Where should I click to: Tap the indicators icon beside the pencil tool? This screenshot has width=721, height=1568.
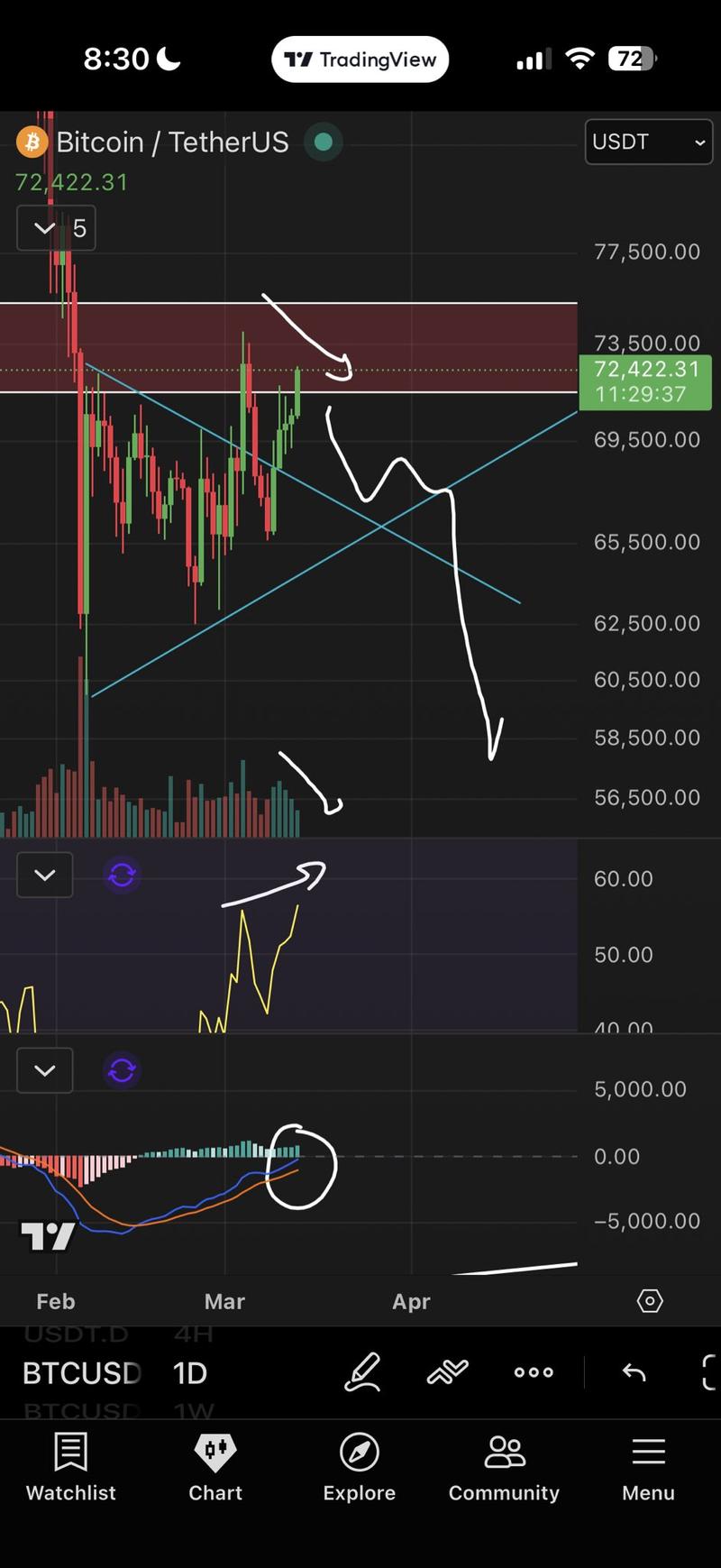pos(447,1371)
